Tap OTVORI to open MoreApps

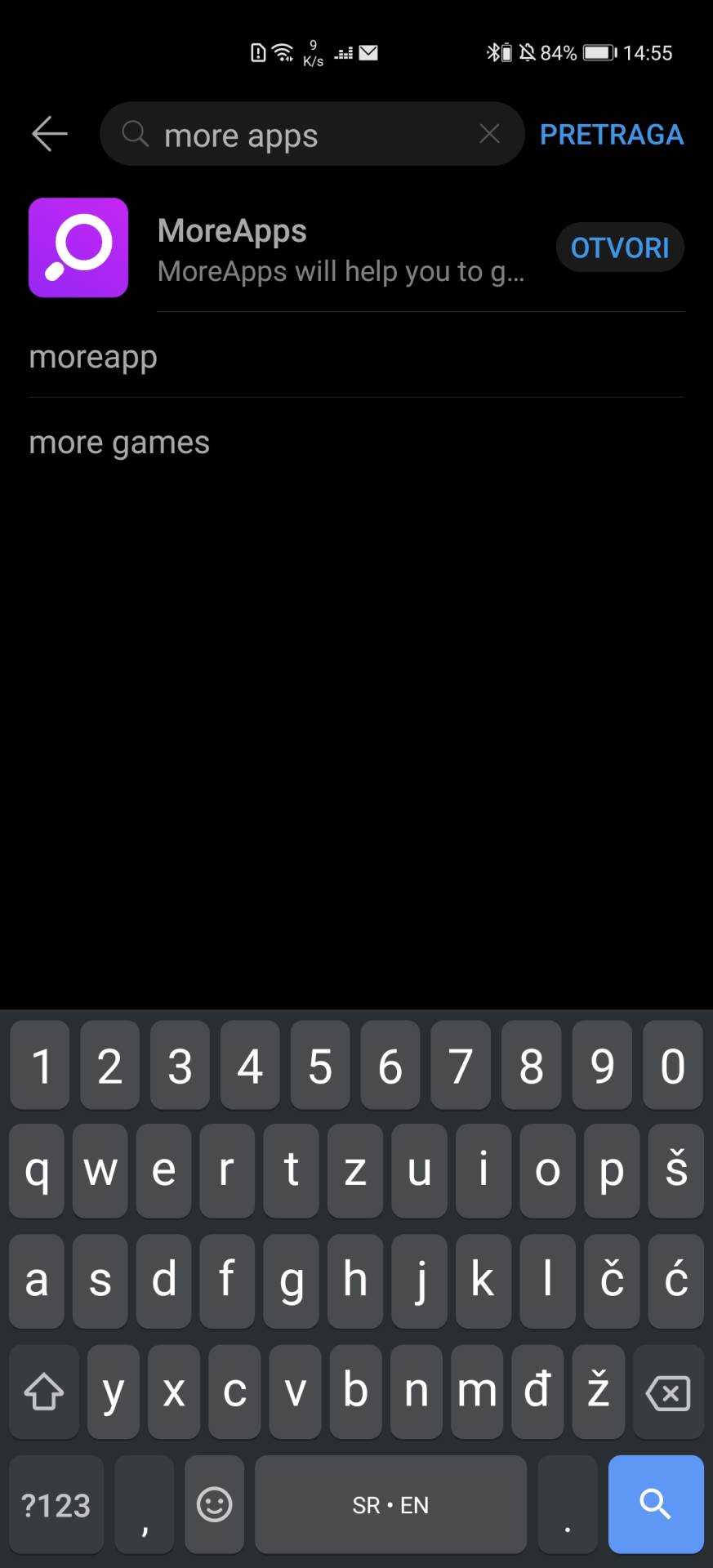tap(619, 247)
